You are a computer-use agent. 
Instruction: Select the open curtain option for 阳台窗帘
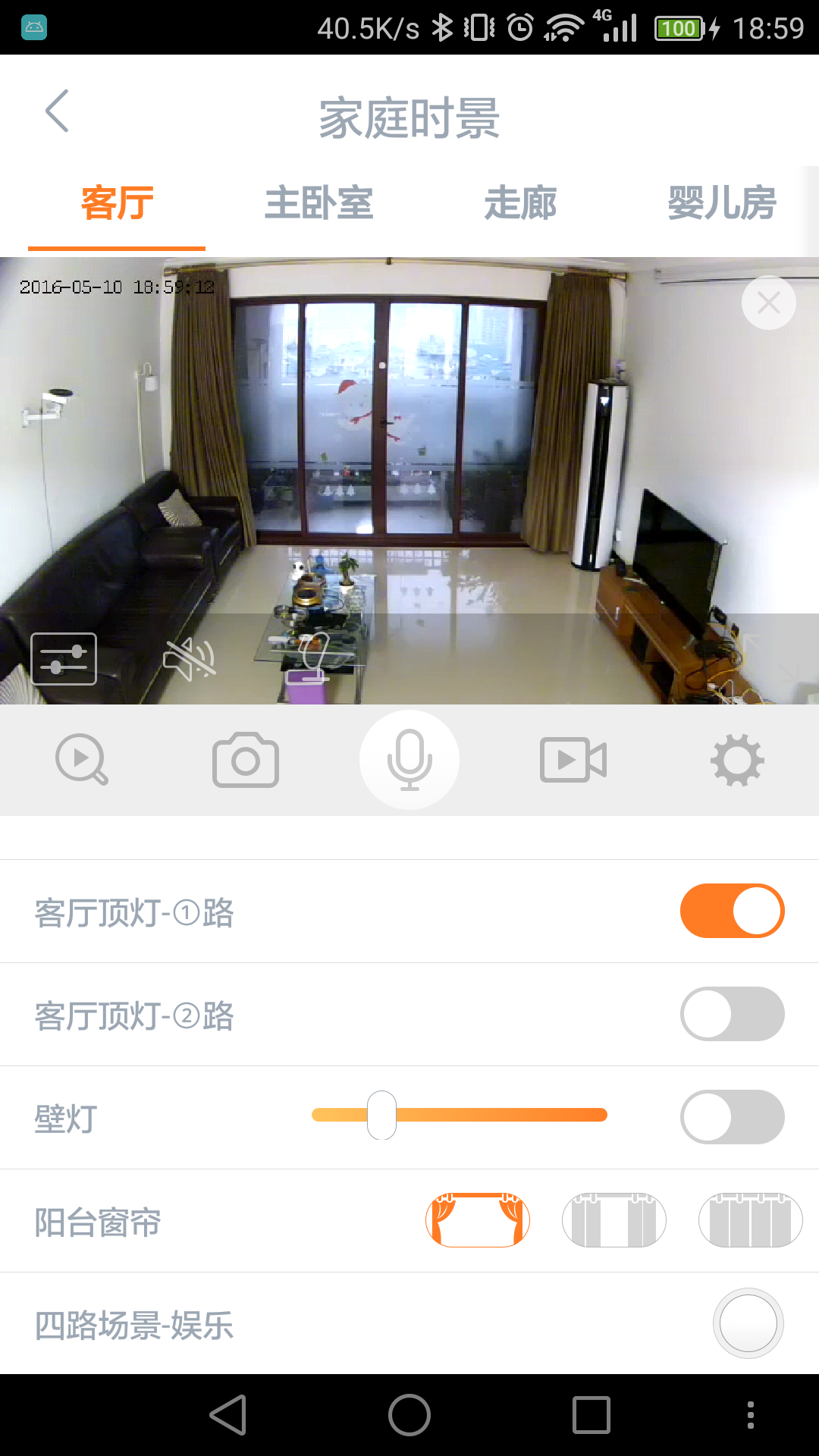coord(478,1220)
